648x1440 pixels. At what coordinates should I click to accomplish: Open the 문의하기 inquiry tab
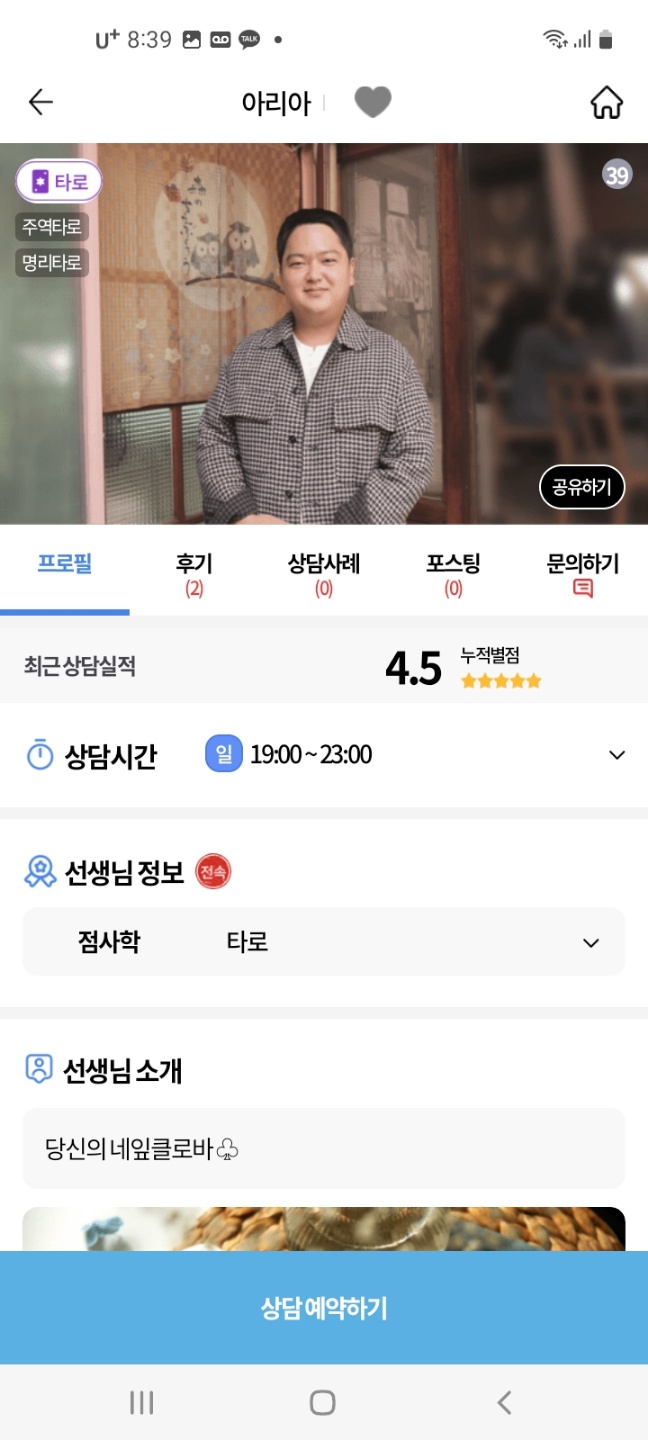click(x=583, y=574)
